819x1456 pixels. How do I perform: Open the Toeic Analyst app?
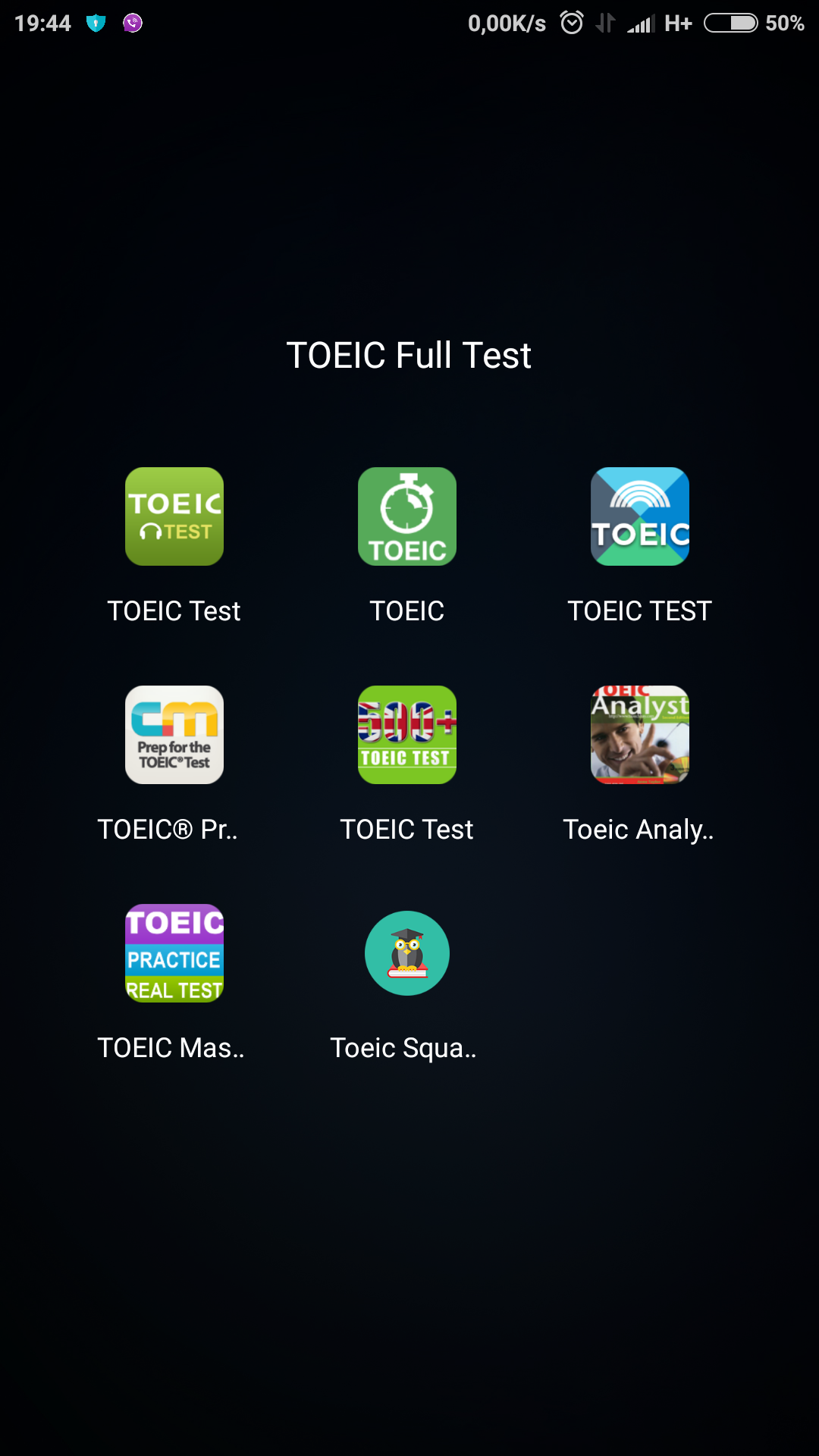tap(639, 735)
